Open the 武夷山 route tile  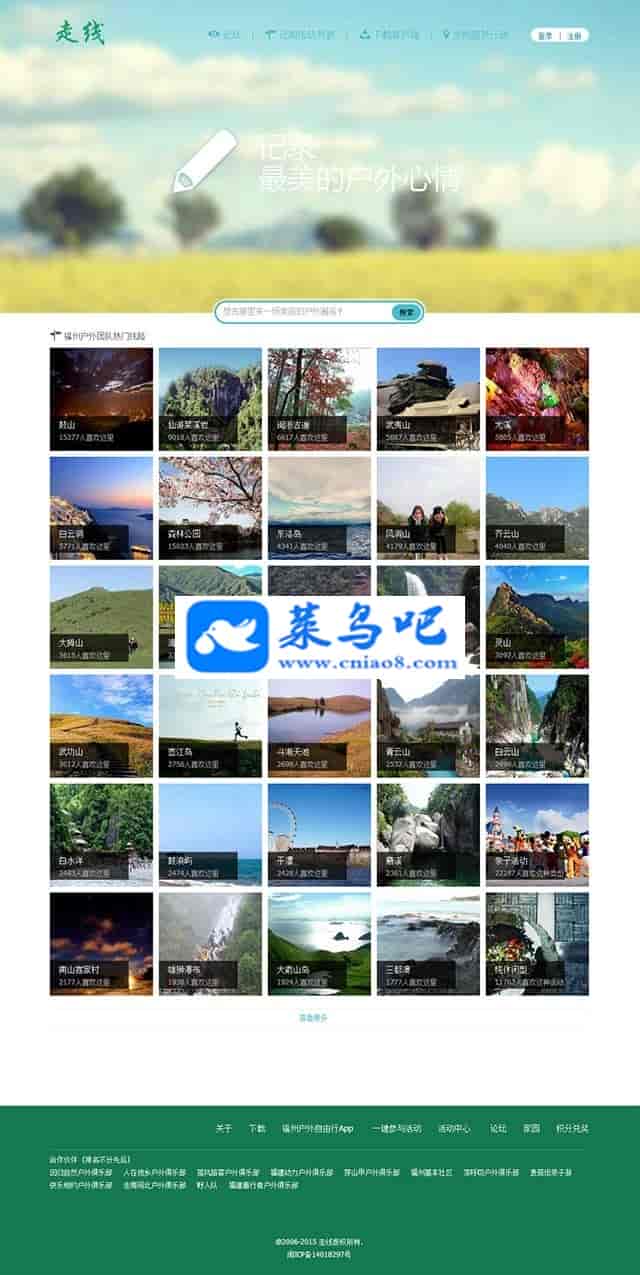click(428, 399)
